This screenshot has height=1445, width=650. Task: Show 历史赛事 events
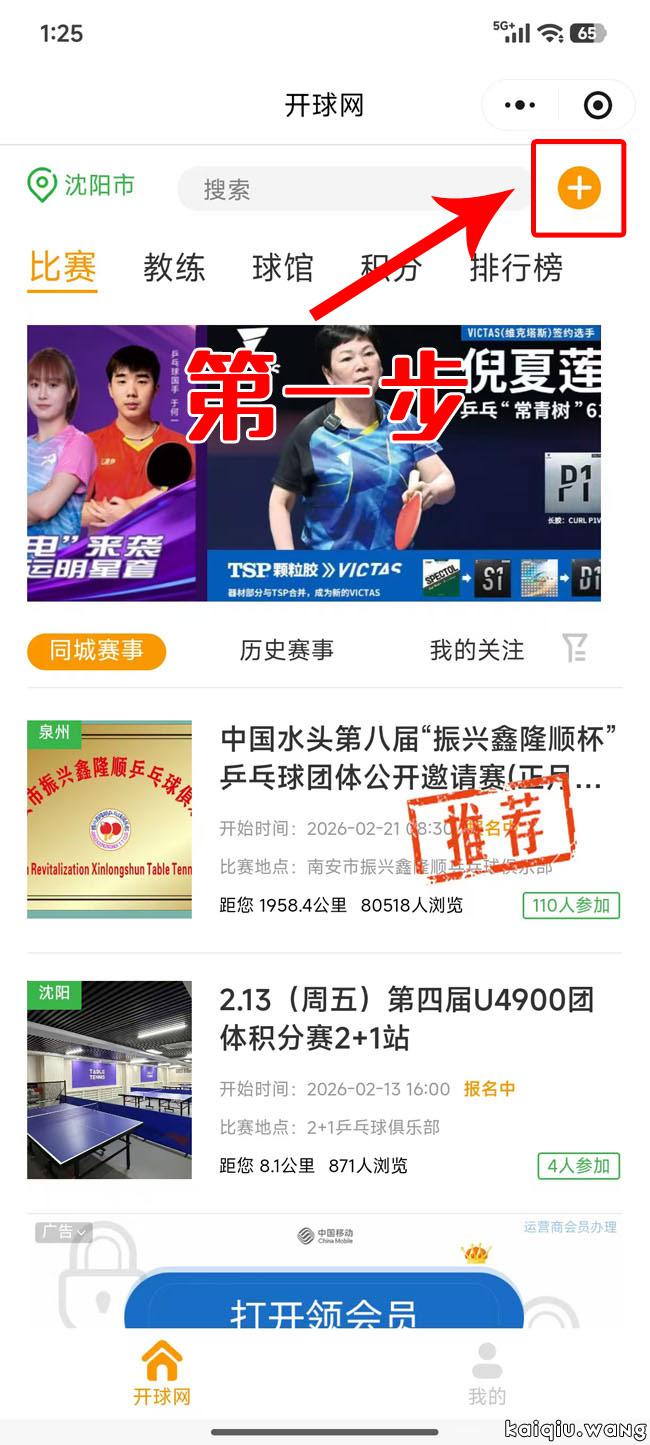[286, 651]
